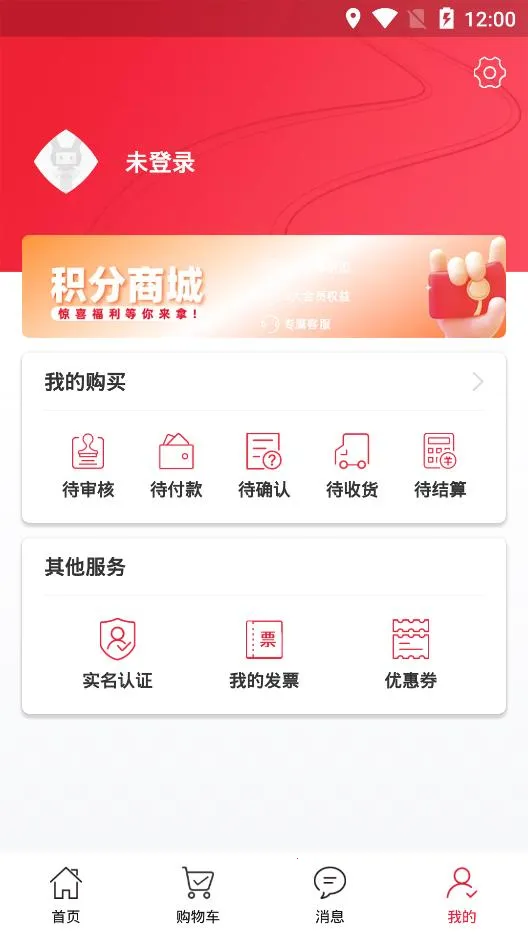
Task: Switch to the 购物车 tab
Action: pyautogui.click(x=198, y=895)
